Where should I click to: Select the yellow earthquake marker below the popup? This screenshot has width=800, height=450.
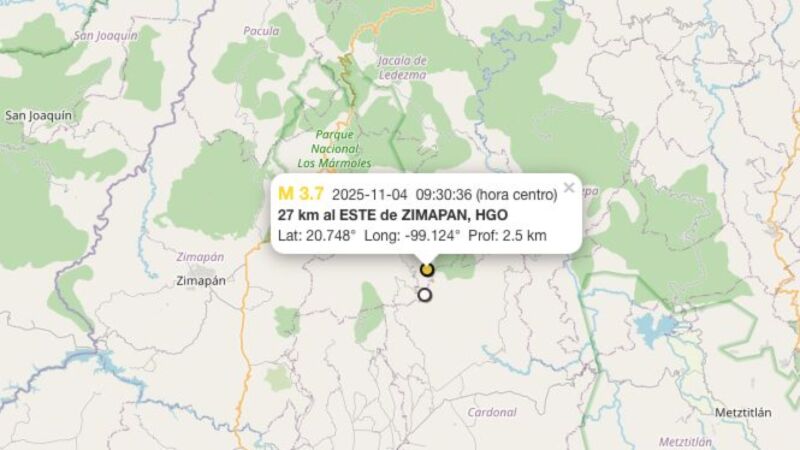click(x=427, y=270)
